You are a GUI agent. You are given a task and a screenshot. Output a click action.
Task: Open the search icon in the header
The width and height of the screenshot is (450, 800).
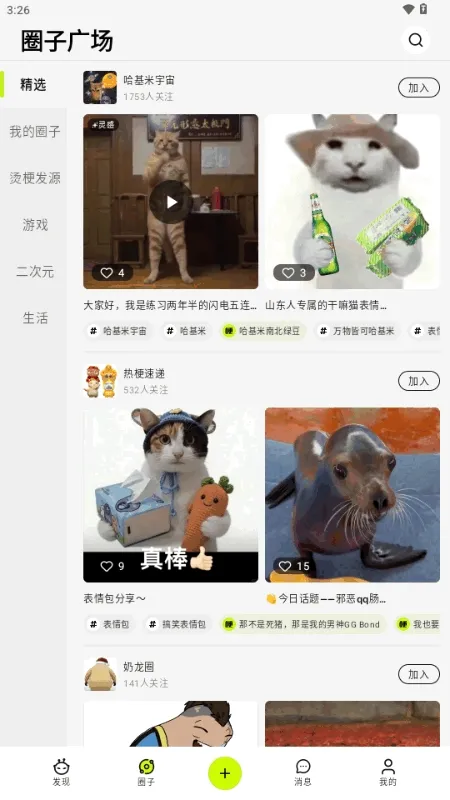click(x=415, y=40)
